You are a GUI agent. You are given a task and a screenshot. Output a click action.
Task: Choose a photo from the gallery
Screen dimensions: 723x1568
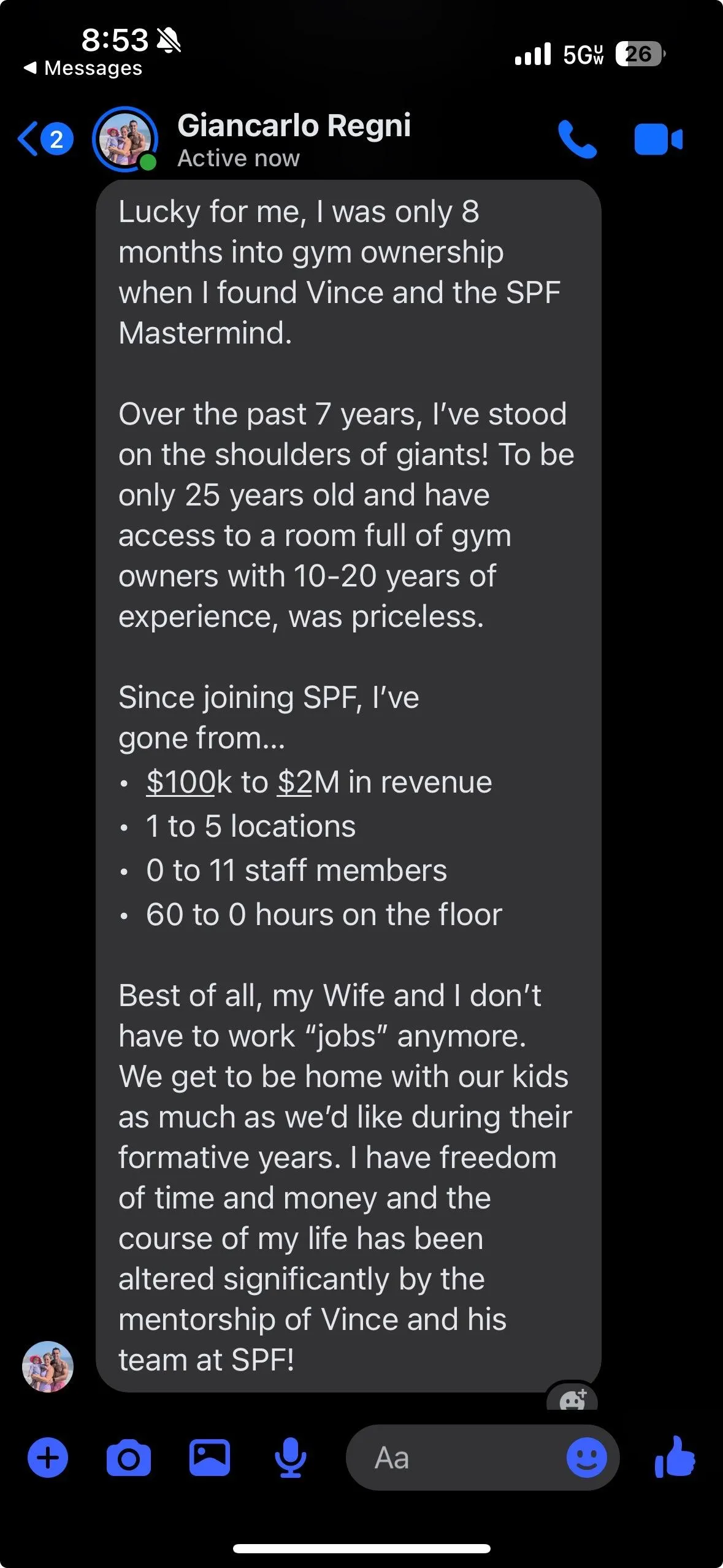coord(210,1458)
